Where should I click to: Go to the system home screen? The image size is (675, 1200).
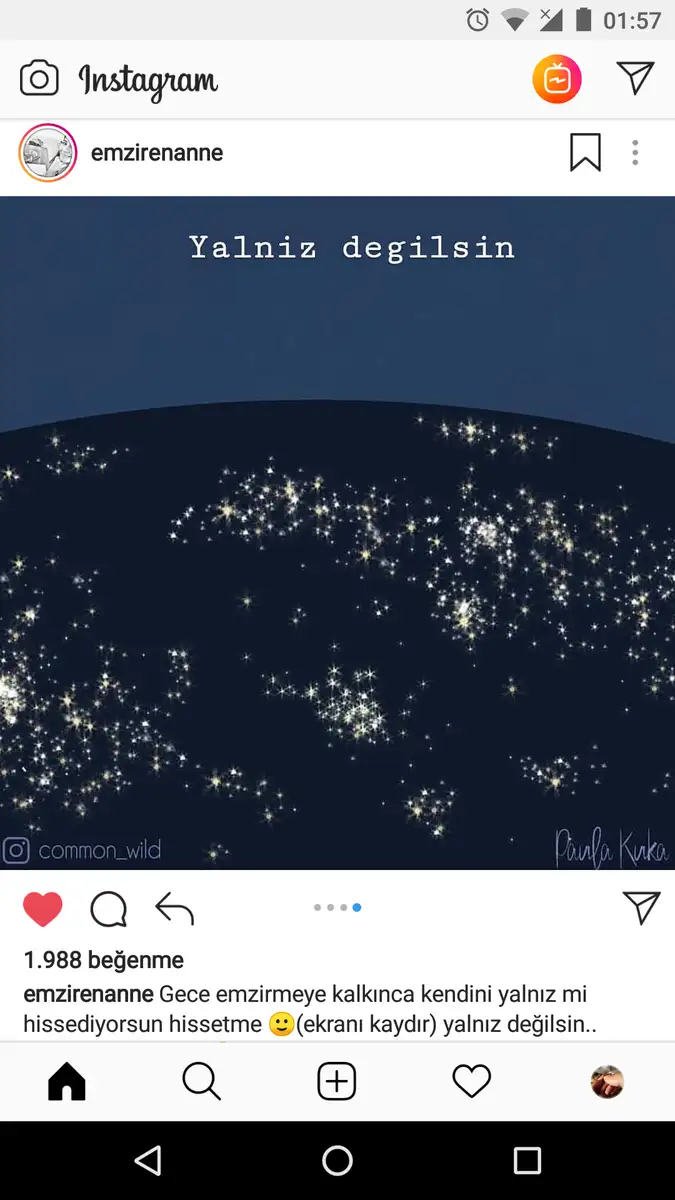(338, 1160)
